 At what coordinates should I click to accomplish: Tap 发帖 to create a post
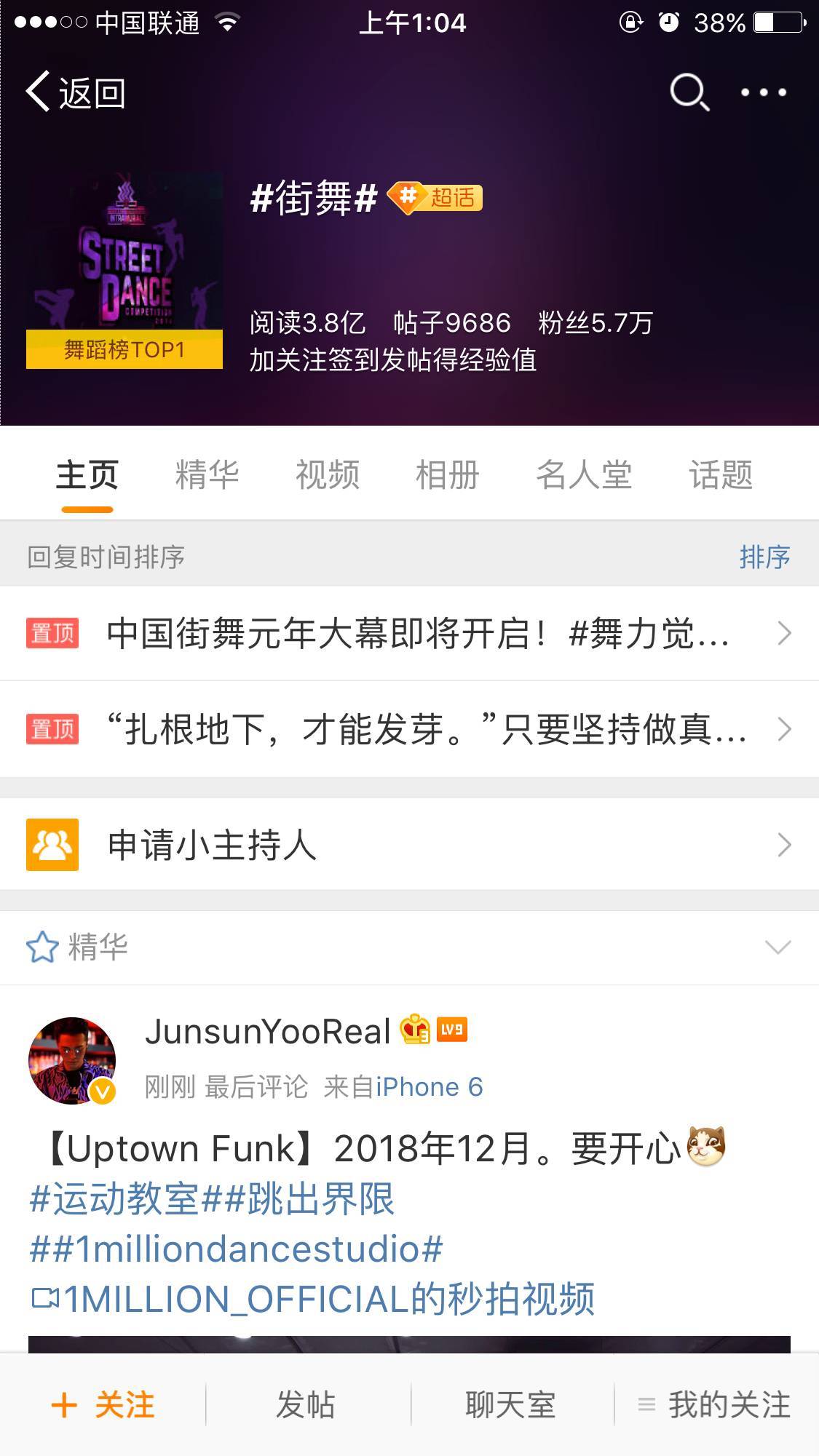click(306, 1405)
